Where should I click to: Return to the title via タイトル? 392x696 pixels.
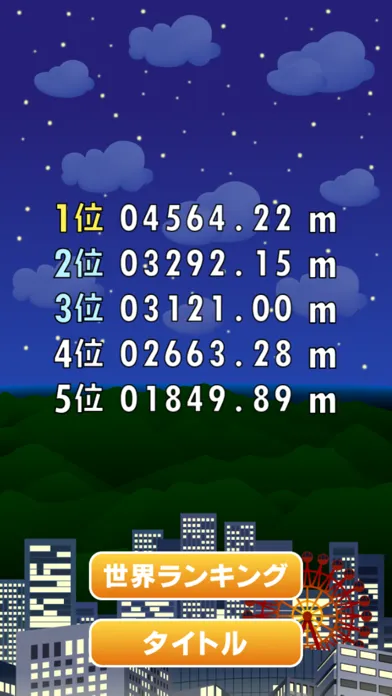click(x=196, y=642)
